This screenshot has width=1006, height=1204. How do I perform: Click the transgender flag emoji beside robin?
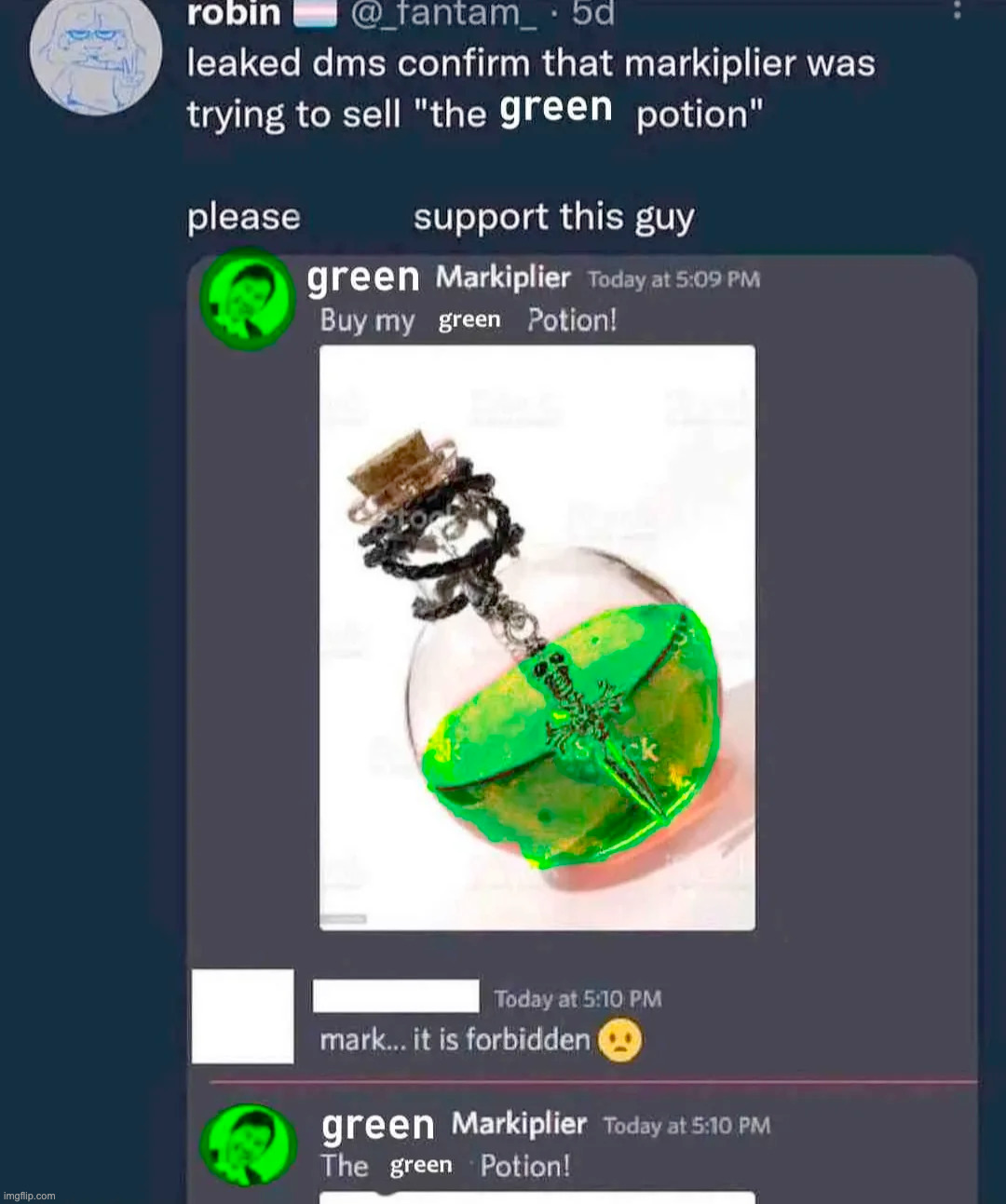316,13
